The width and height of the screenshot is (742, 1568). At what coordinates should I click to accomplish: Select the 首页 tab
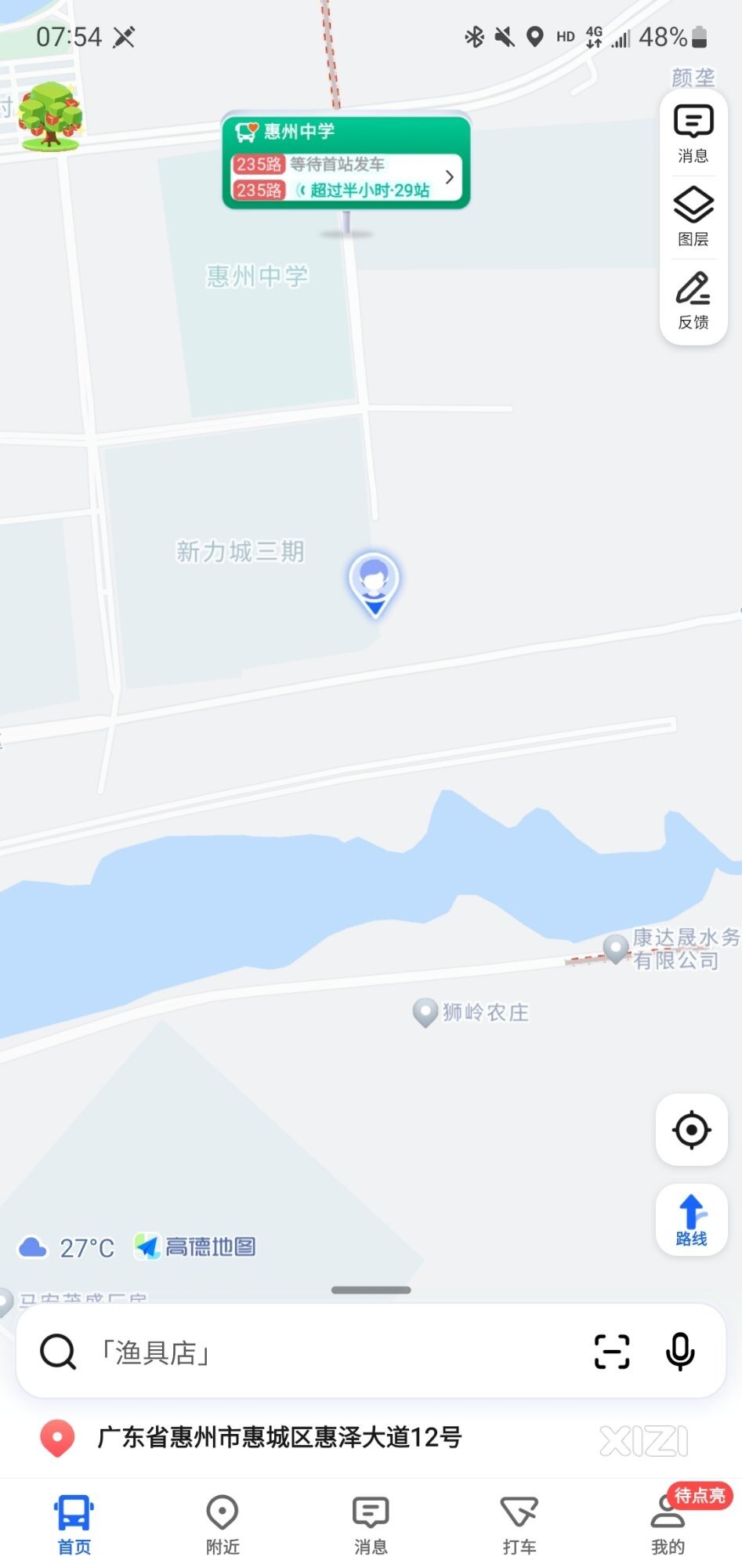(74, 1524)
